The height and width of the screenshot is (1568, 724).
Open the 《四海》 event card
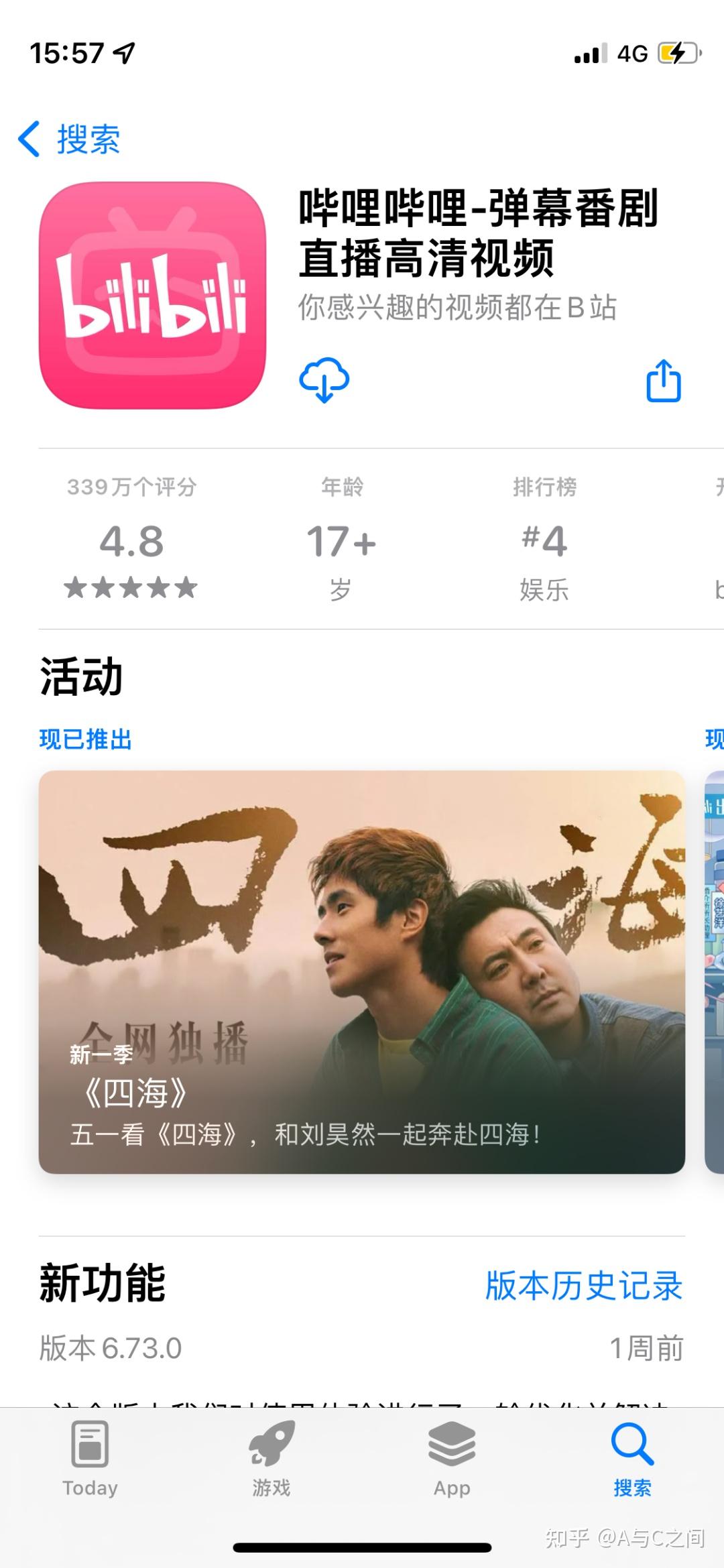(362, 971)
